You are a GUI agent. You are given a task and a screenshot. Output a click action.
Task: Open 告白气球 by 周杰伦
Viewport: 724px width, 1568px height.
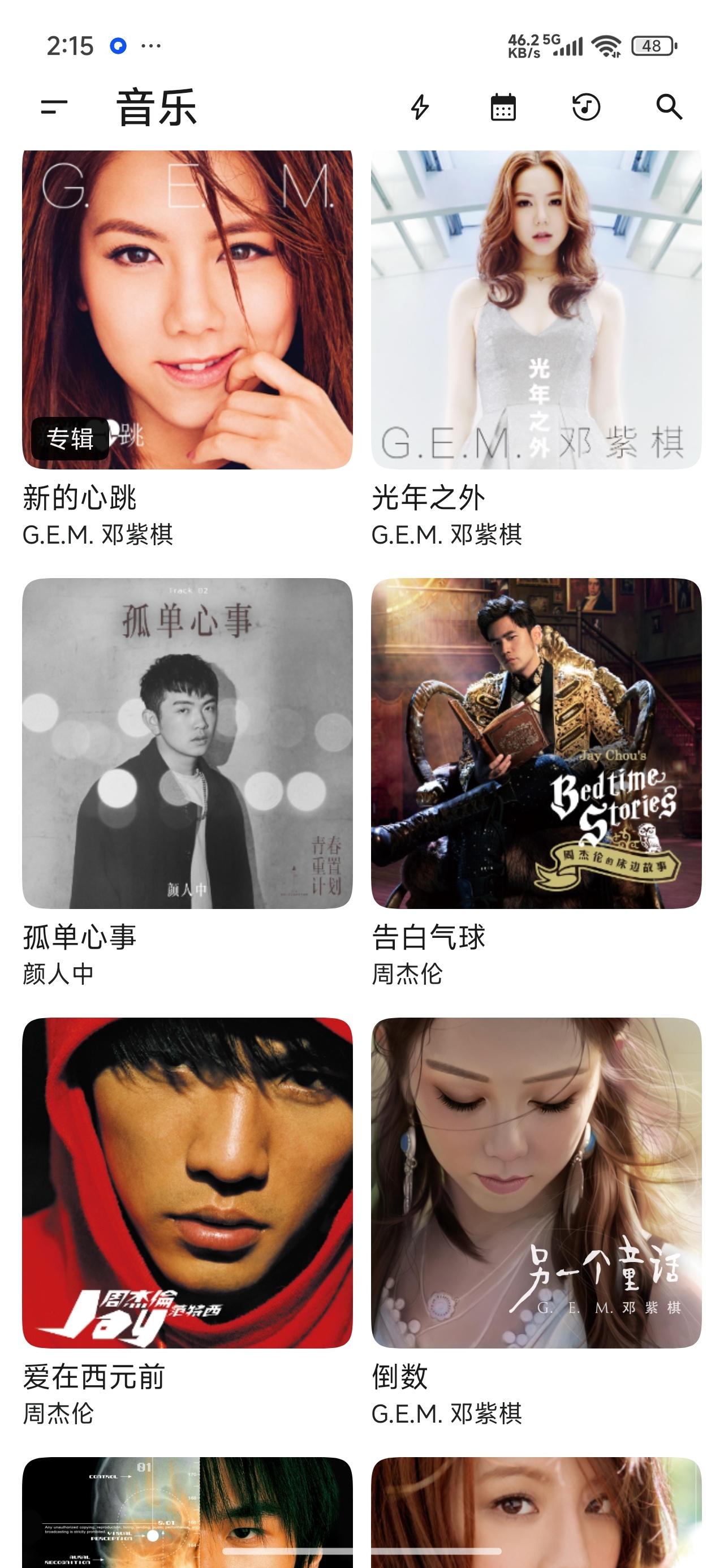pos(536,783)
